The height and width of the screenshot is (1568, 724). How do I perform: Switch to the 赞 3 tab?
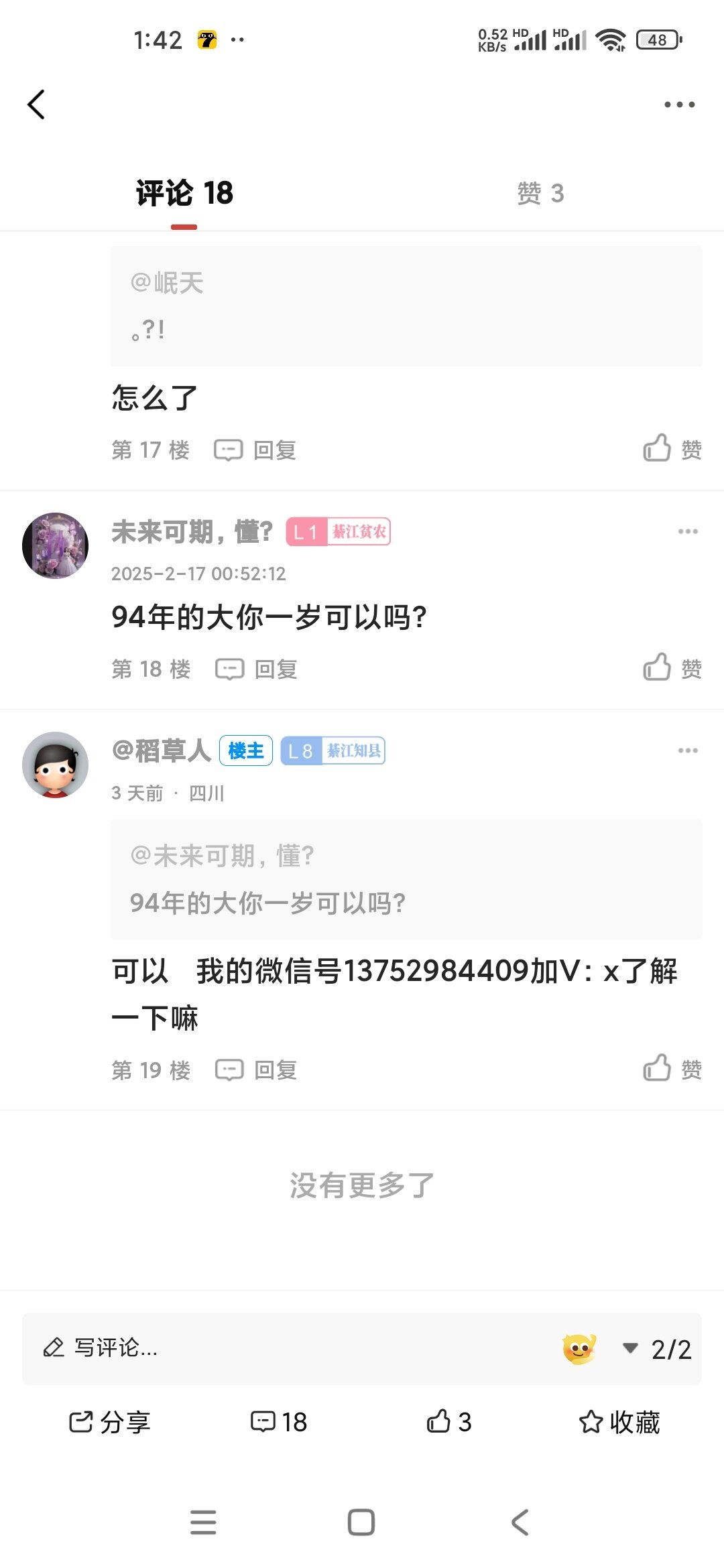pos(540,194)
